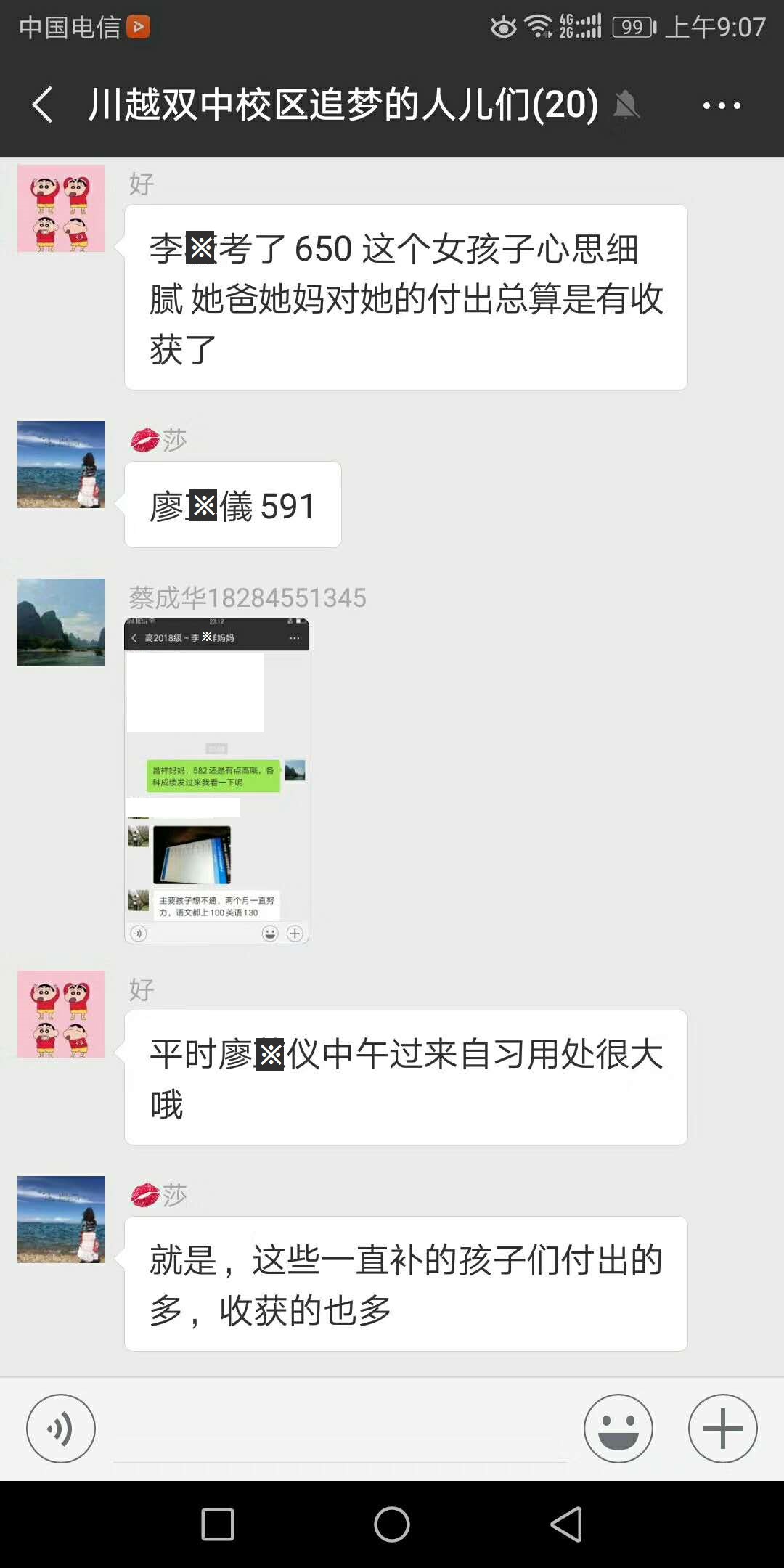The width and height of the screenshot is (784, 1568).
Task: Open 蔡成华's avatar profile
Action: [x=61, y=622]
